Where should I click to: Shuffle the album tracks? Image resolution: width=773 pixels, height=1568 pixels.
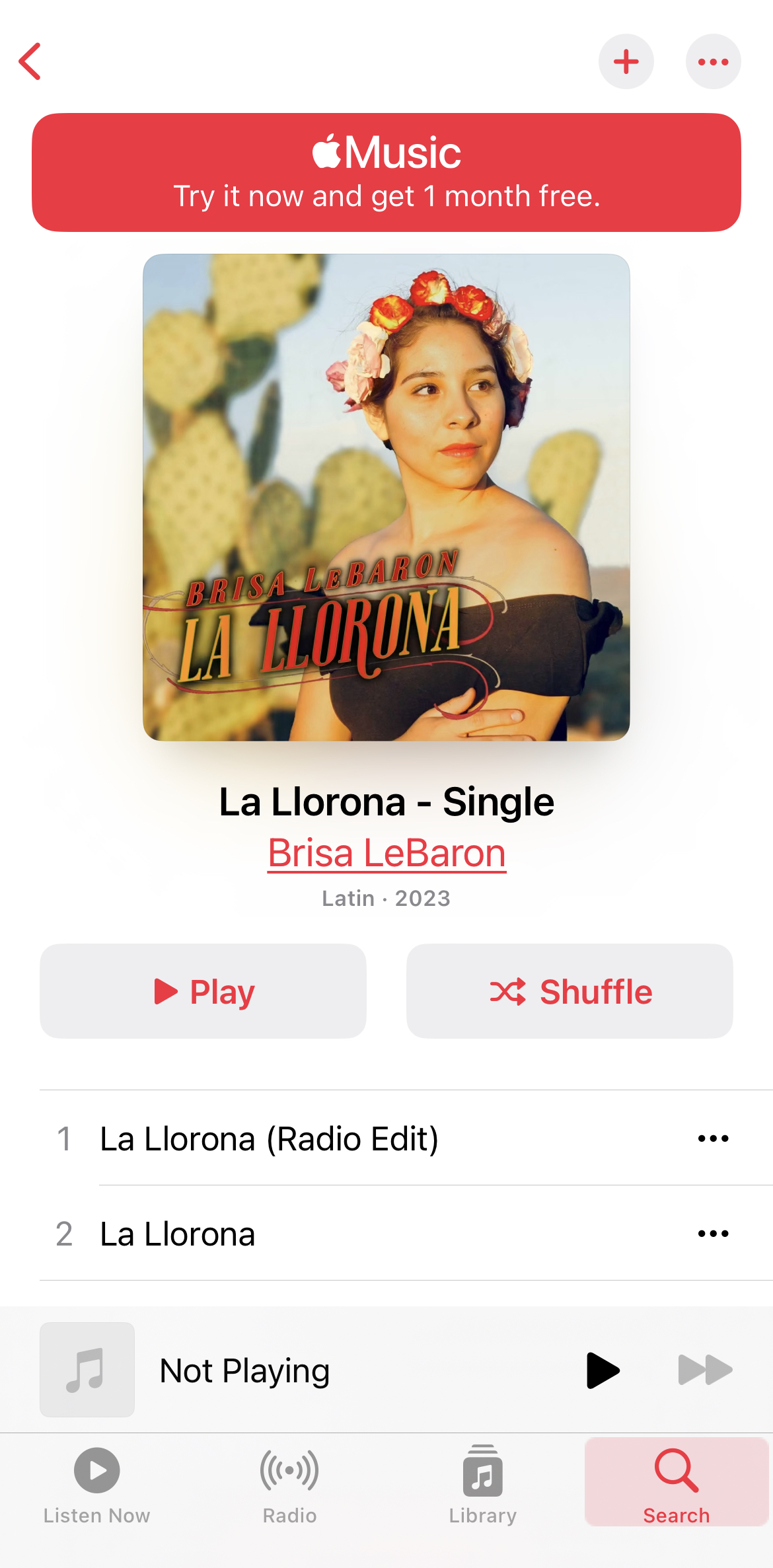point(570,991)
